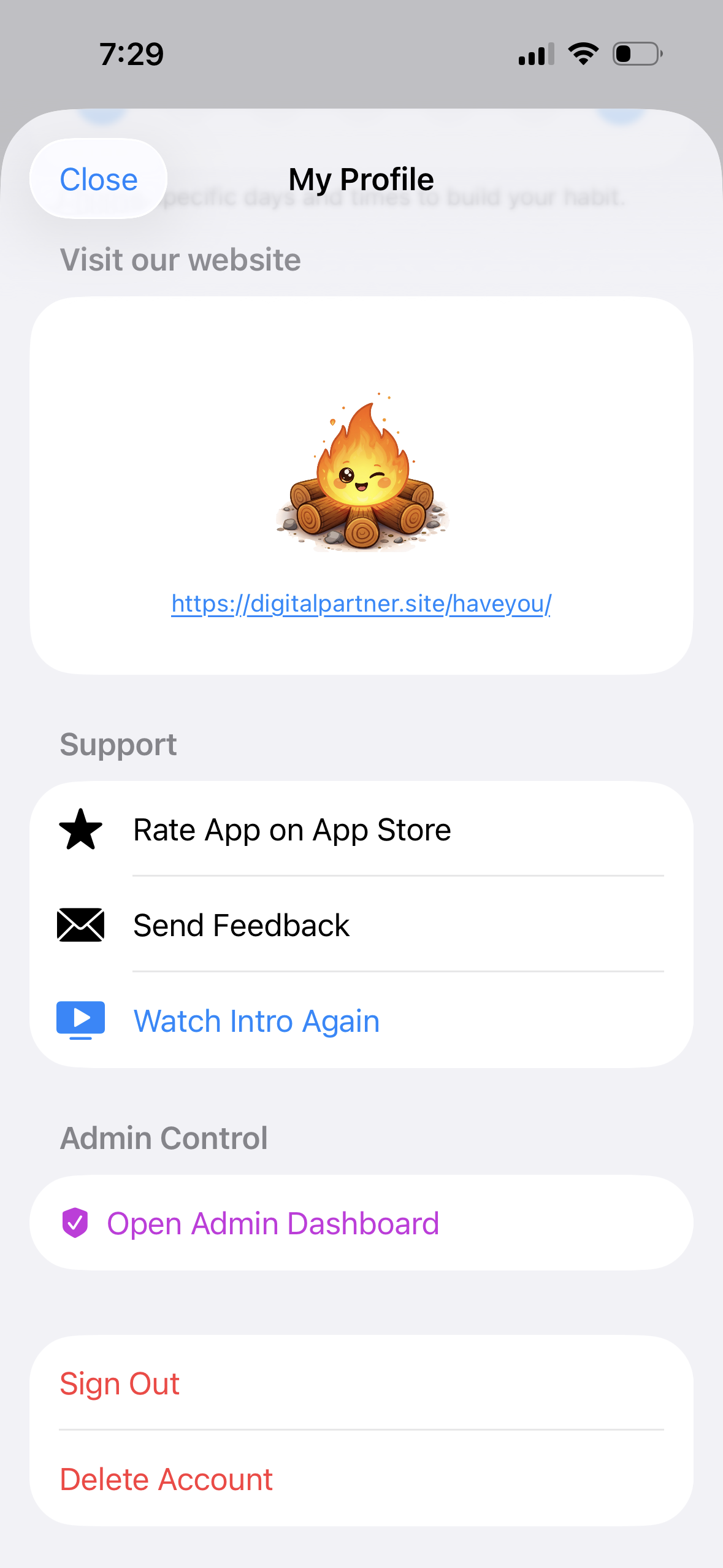Tap Rate App on App Store
Screen dimensions: 723x1568
[293, 829]
